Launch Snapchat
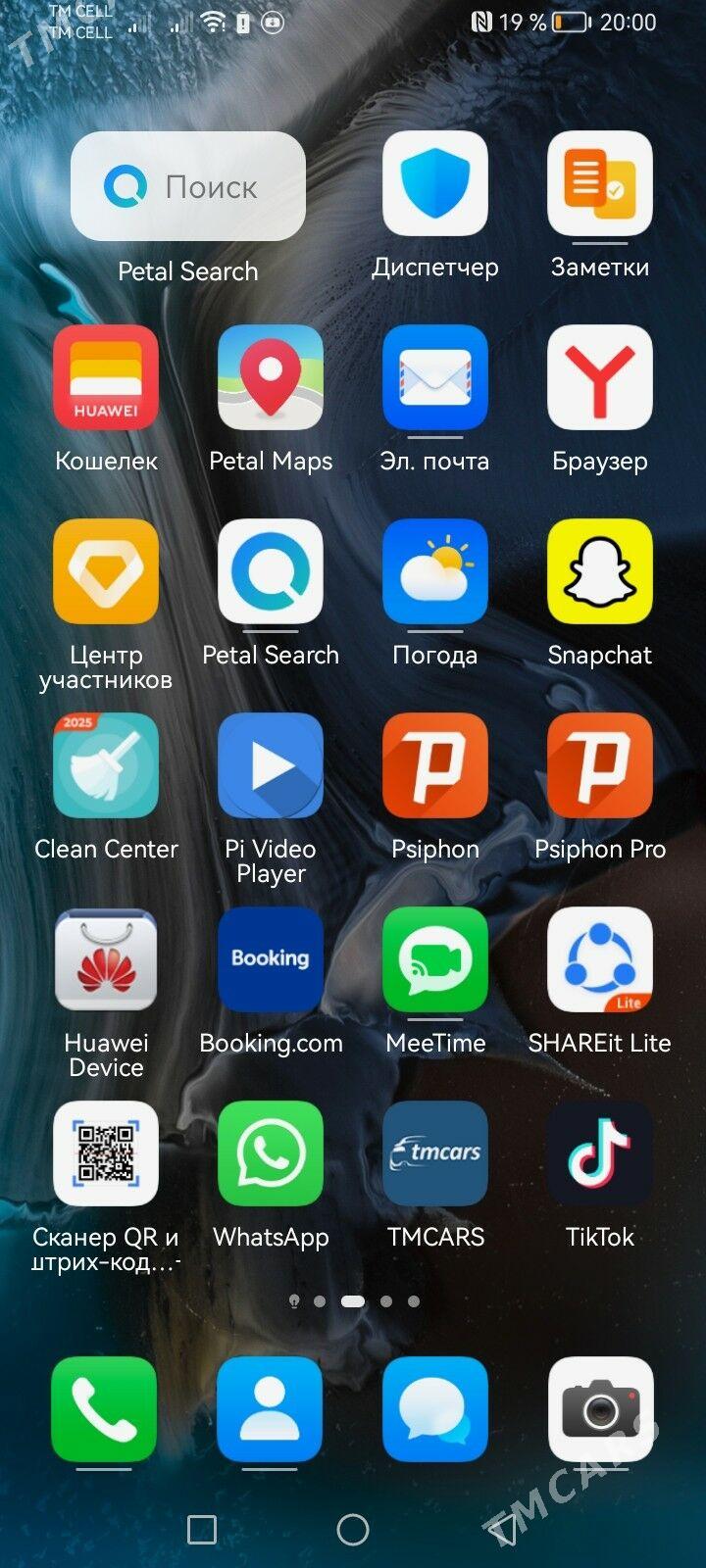This screenshot has width=706, height=1568. (x=600, y=571)
